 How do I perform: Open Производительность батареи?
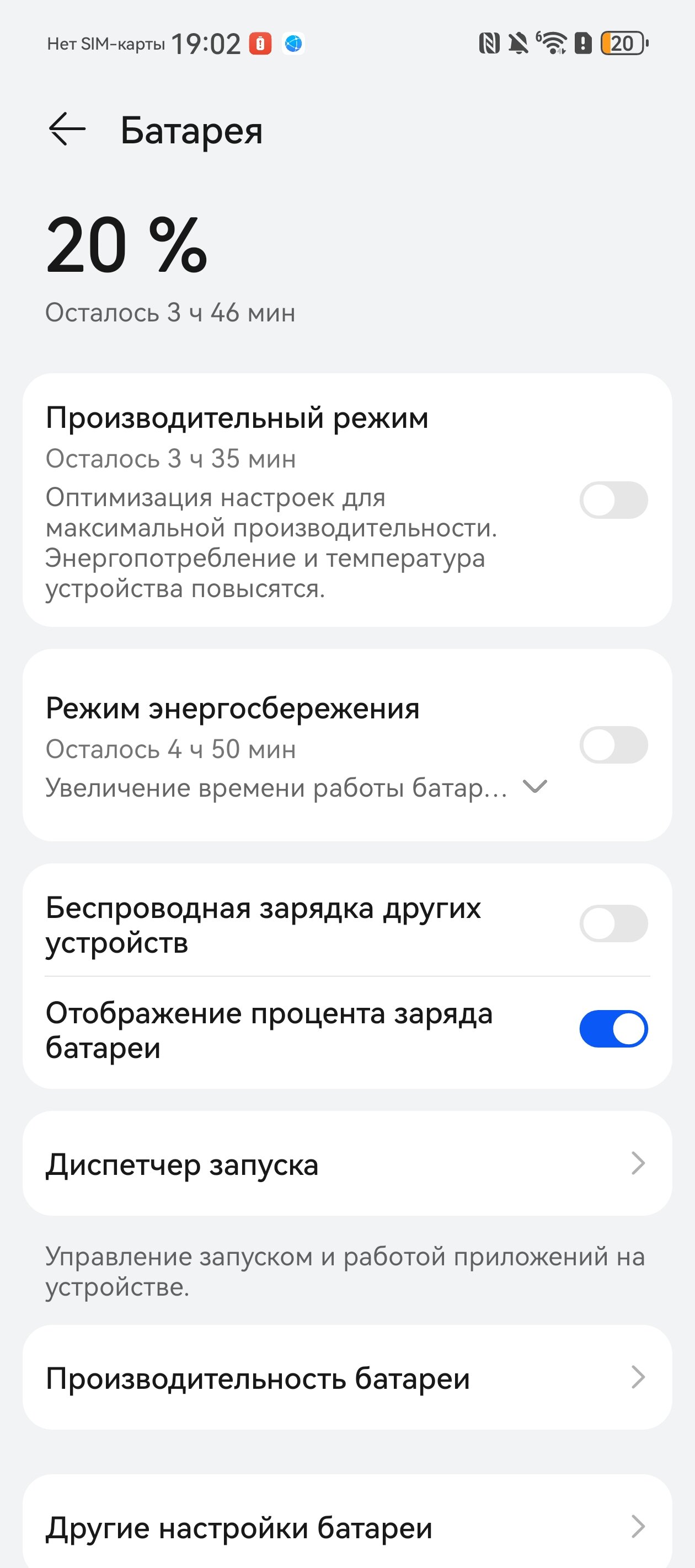click(x=347, y=1378)
